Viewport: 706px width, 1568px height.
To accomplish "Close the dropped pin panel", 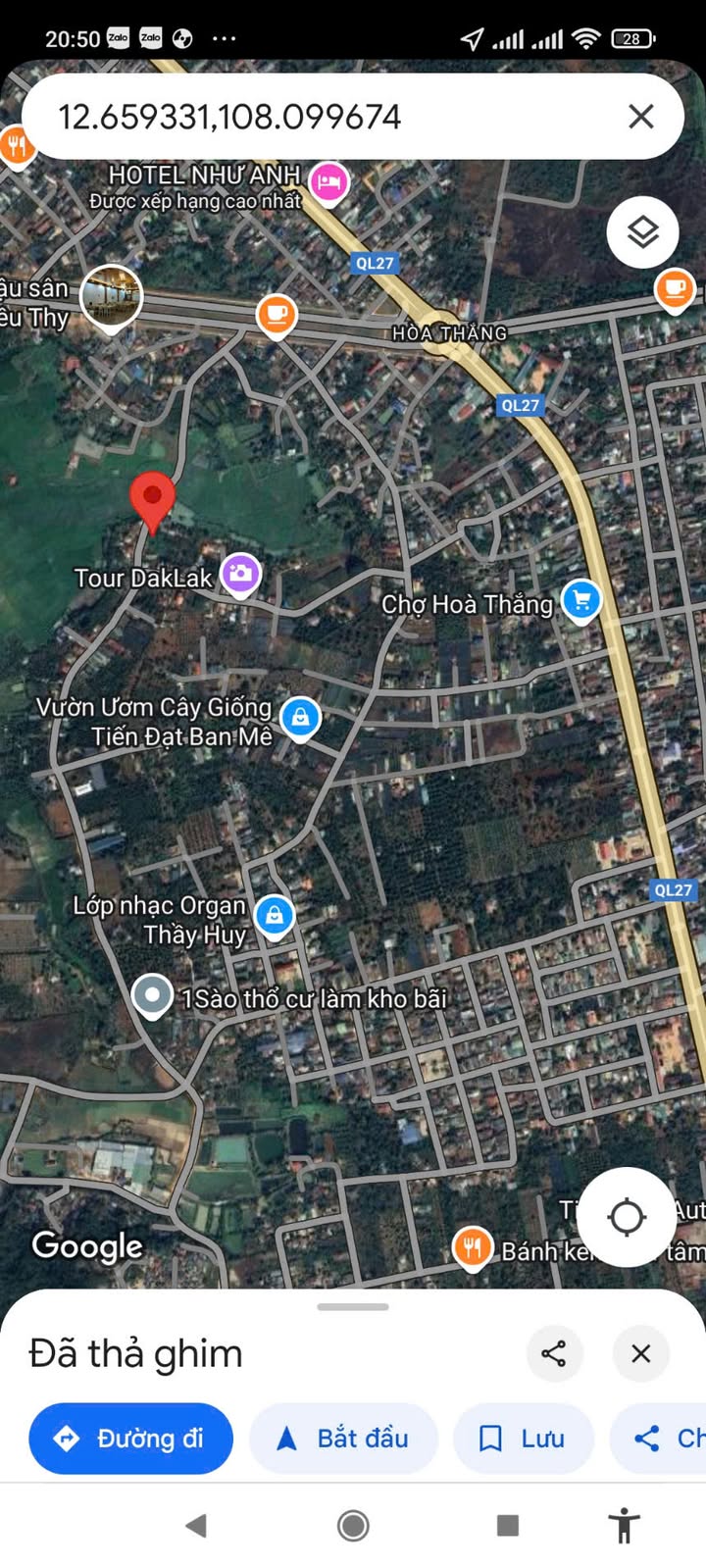I will click(x=640, y=1353).
